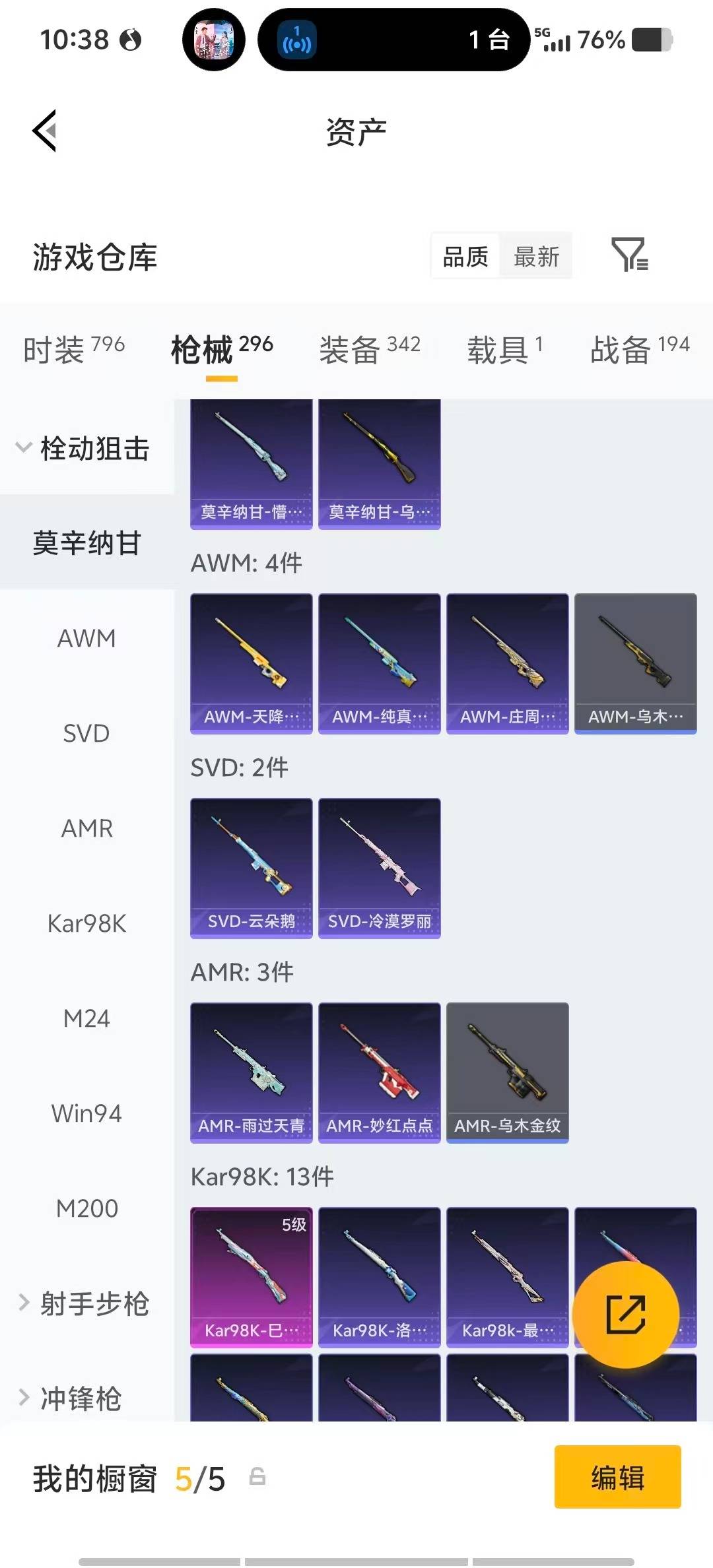Switch sorting to 品质
This screenshot has height=1568, width=713.
tap(465, 256)
